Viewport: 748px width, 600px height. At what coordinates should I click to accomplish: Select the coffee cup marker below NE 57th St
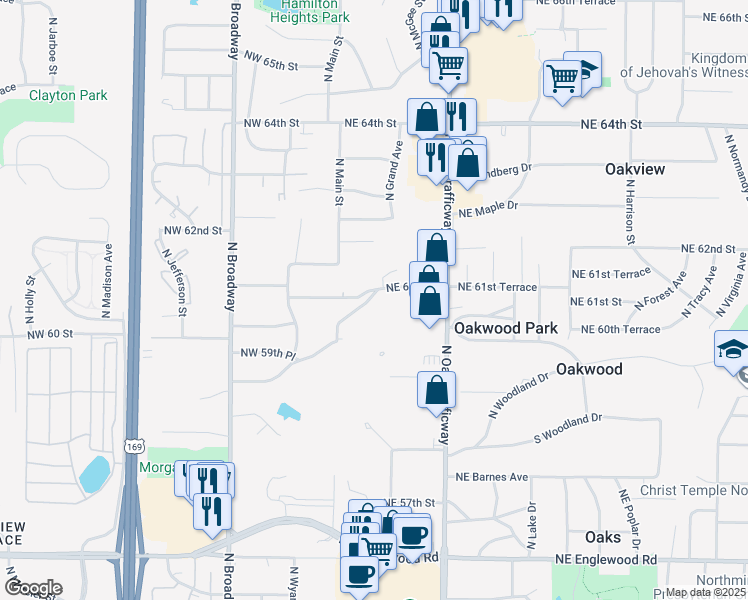411,534
